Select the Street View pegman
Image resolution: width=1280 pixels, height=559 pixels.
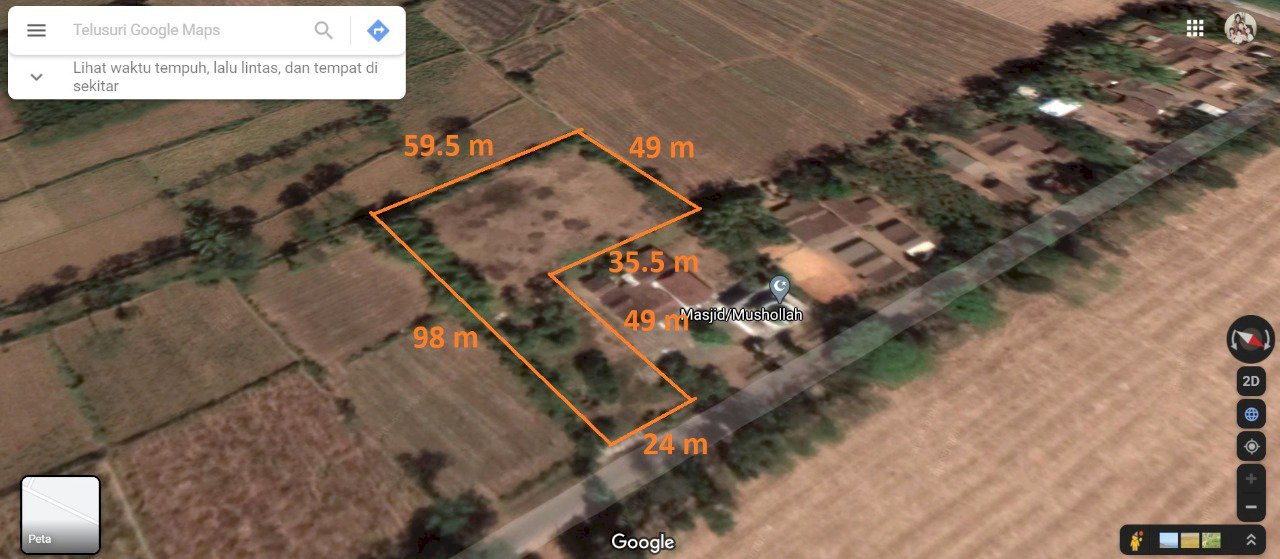1136,540
